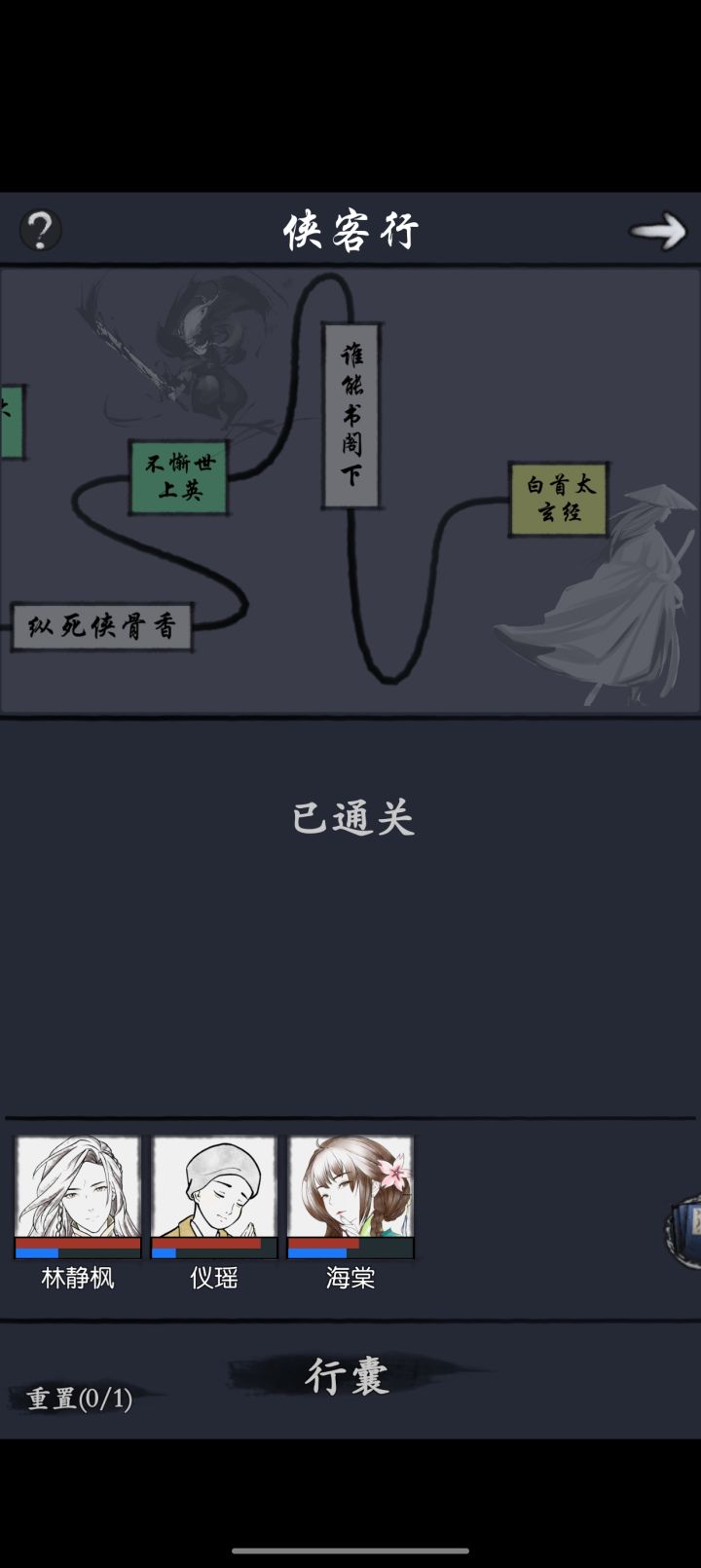The image size is (701, 1568).
Task: Open the help question mark icon
Action: (x=39, y=229)
